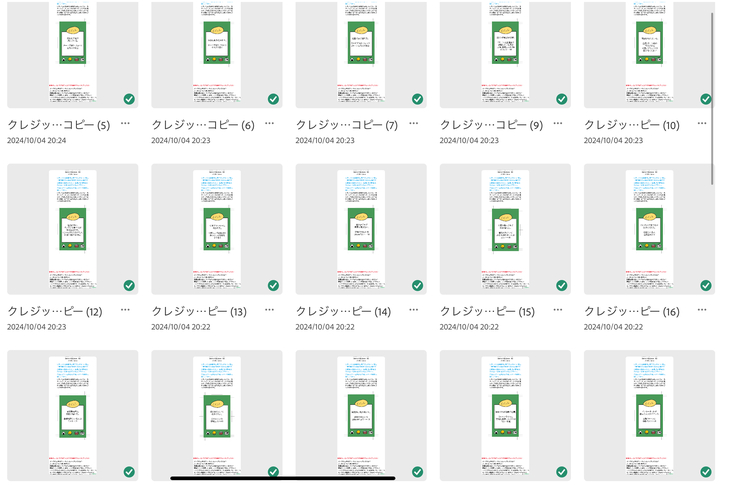Open more options for ピー (13)

269,311
